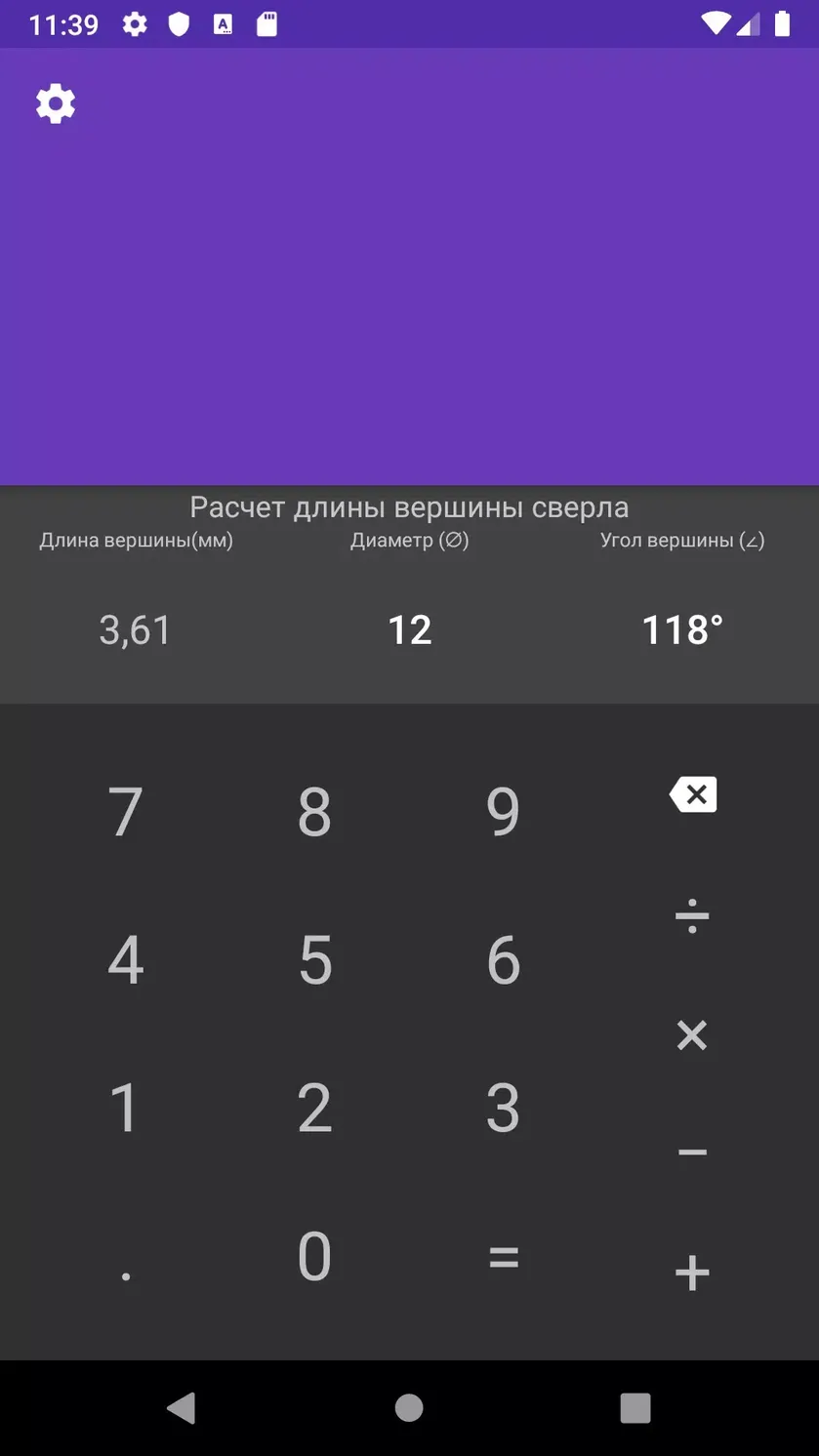Tap the 8 key
This screenshot has width=819, height=1456.
pos(314,812)
